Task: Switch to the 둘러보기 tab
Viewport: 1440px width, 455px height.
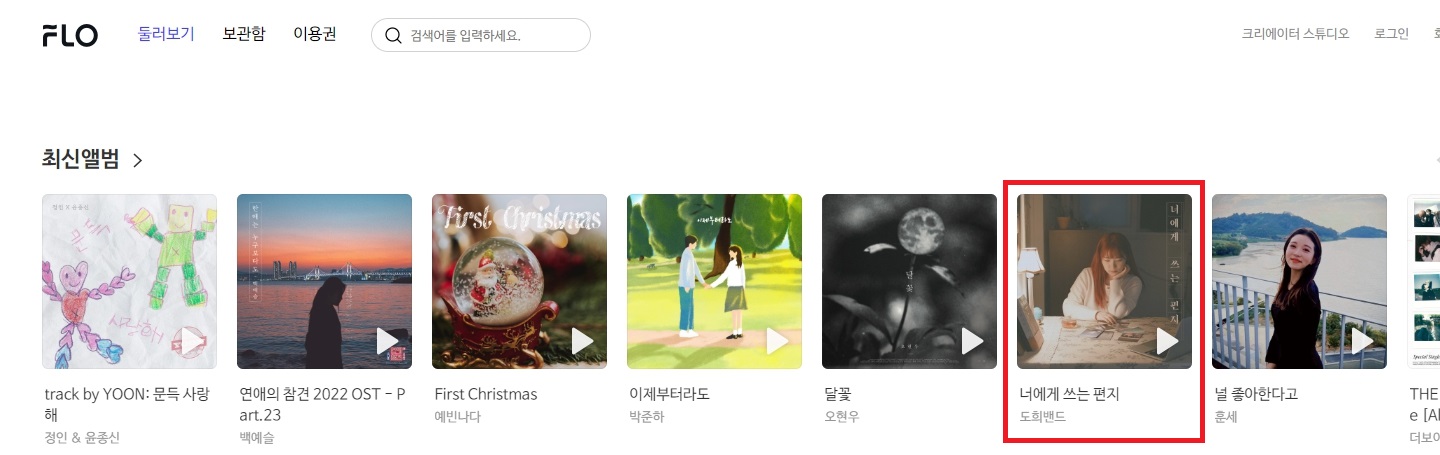Action: pyautogui.click(x=166, y=34)
